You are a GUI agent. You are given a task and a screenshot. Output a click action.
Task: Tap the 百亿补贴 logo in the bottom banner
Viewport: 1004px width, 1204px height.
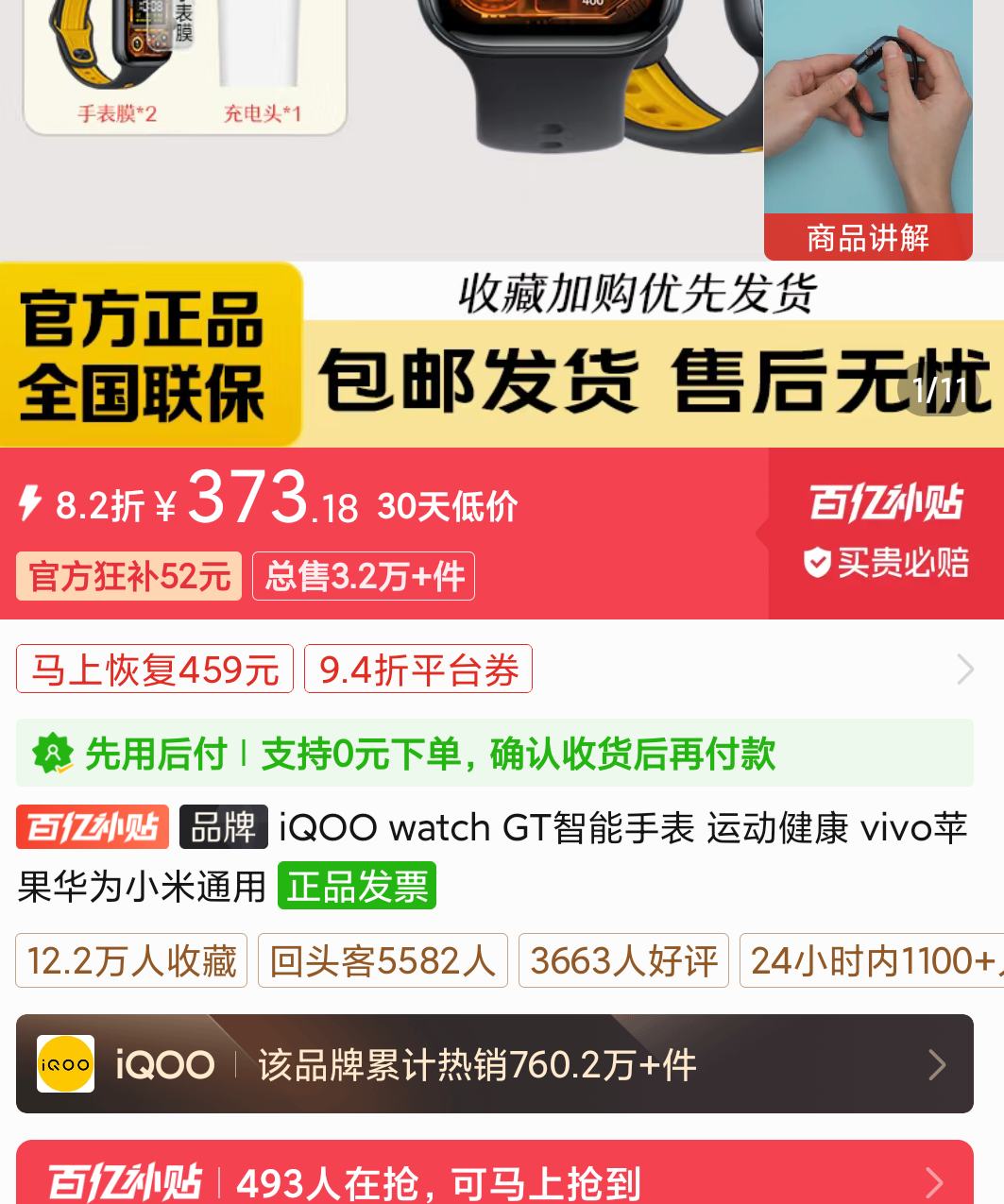click(126, 1181)
